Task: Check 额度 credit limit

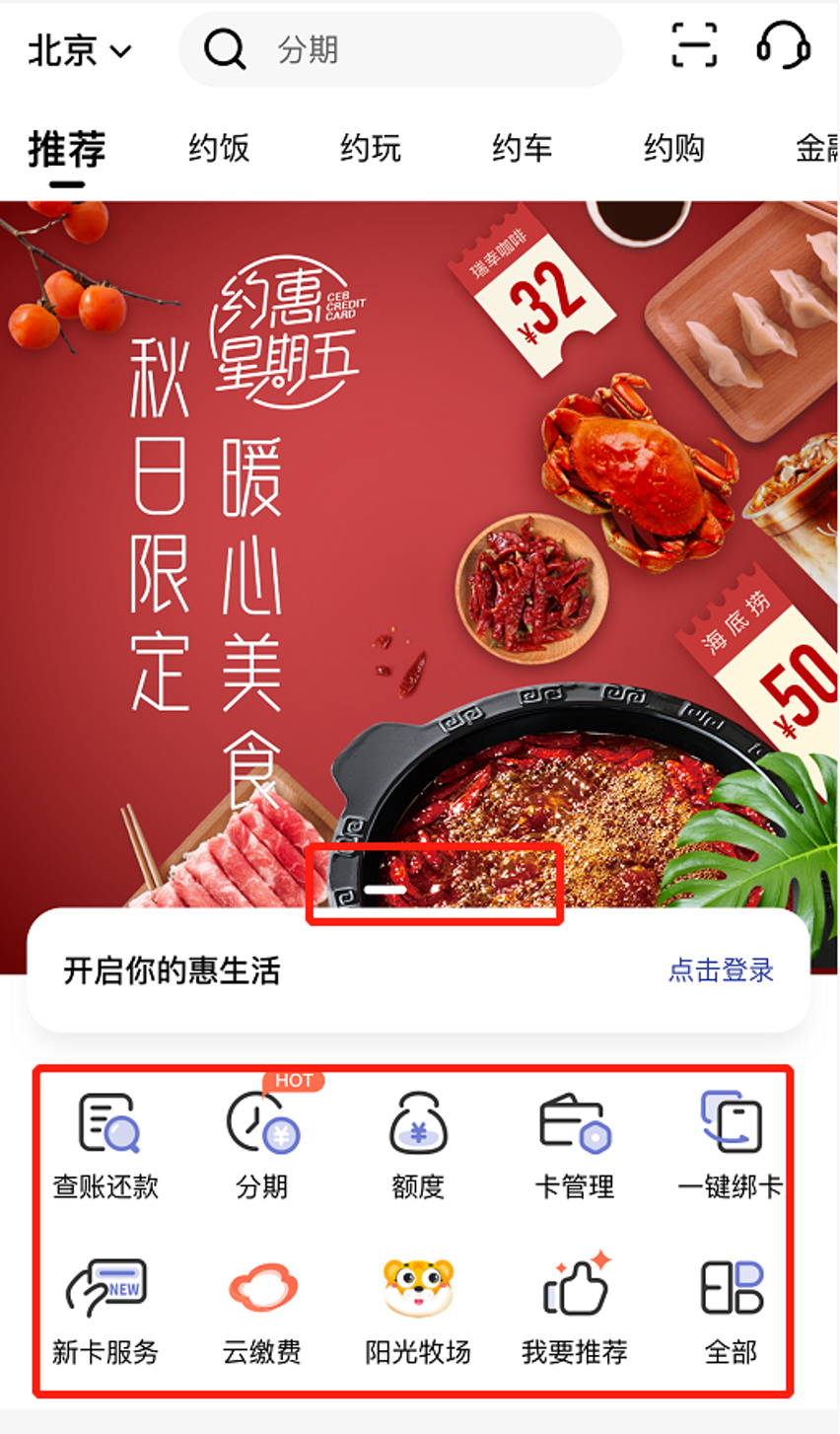Action: point(418,1144)
